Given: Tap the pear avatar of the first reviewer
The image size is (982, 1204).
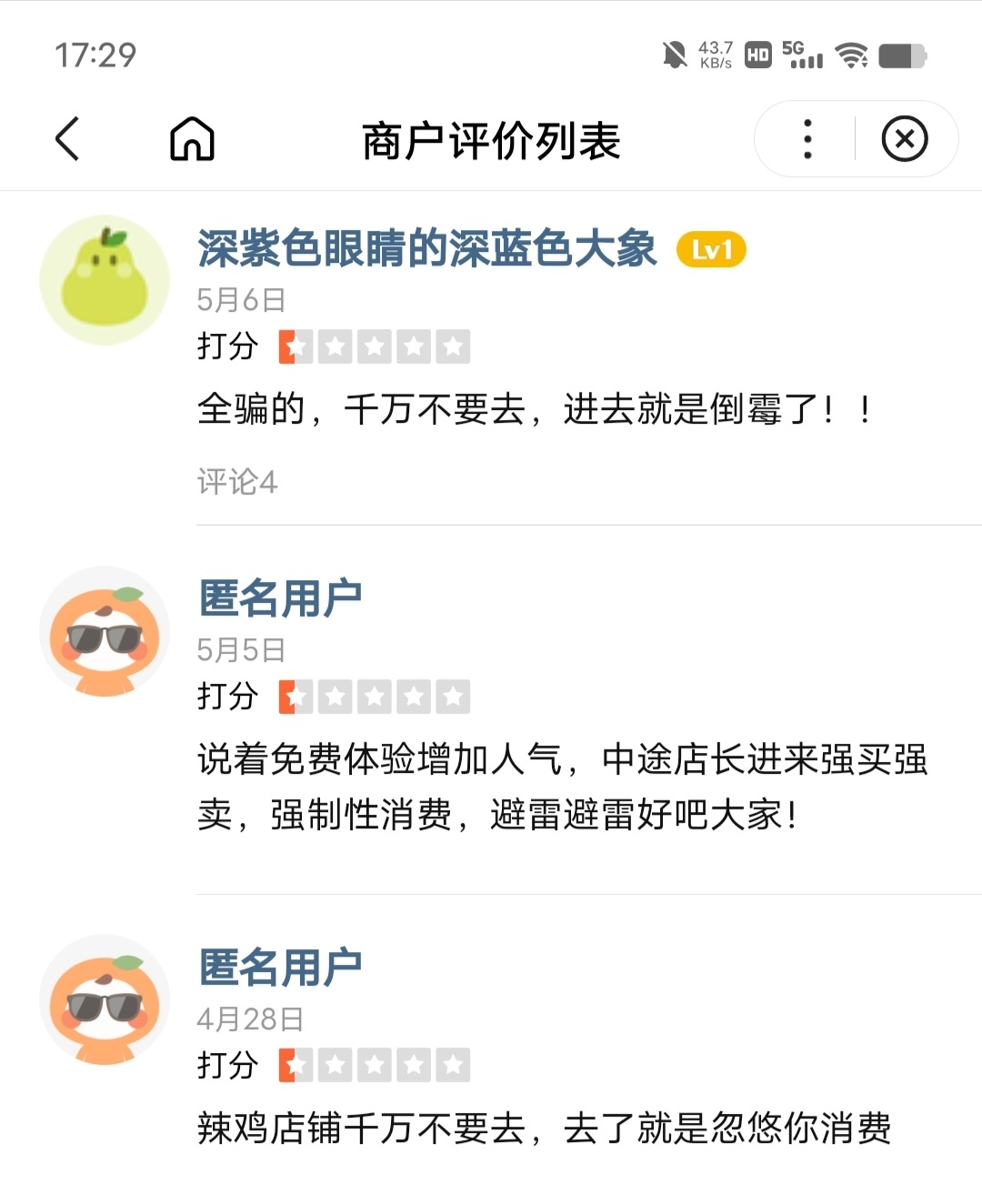Looking at the screenshot, I should click(x=105, y=280).
